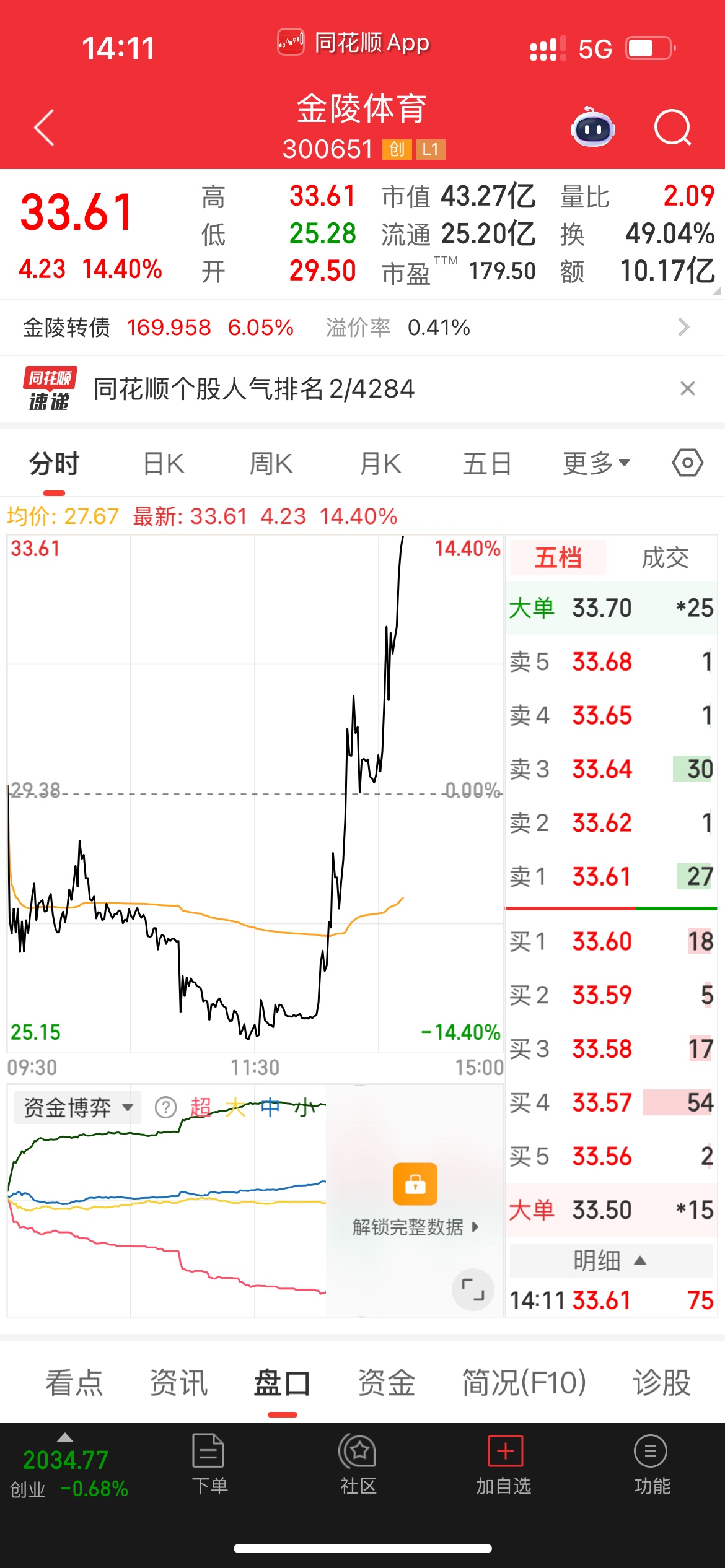Screen dimensions: 725x1568
Task: Switch to the 周K chart tab
Action: (271, 464)
